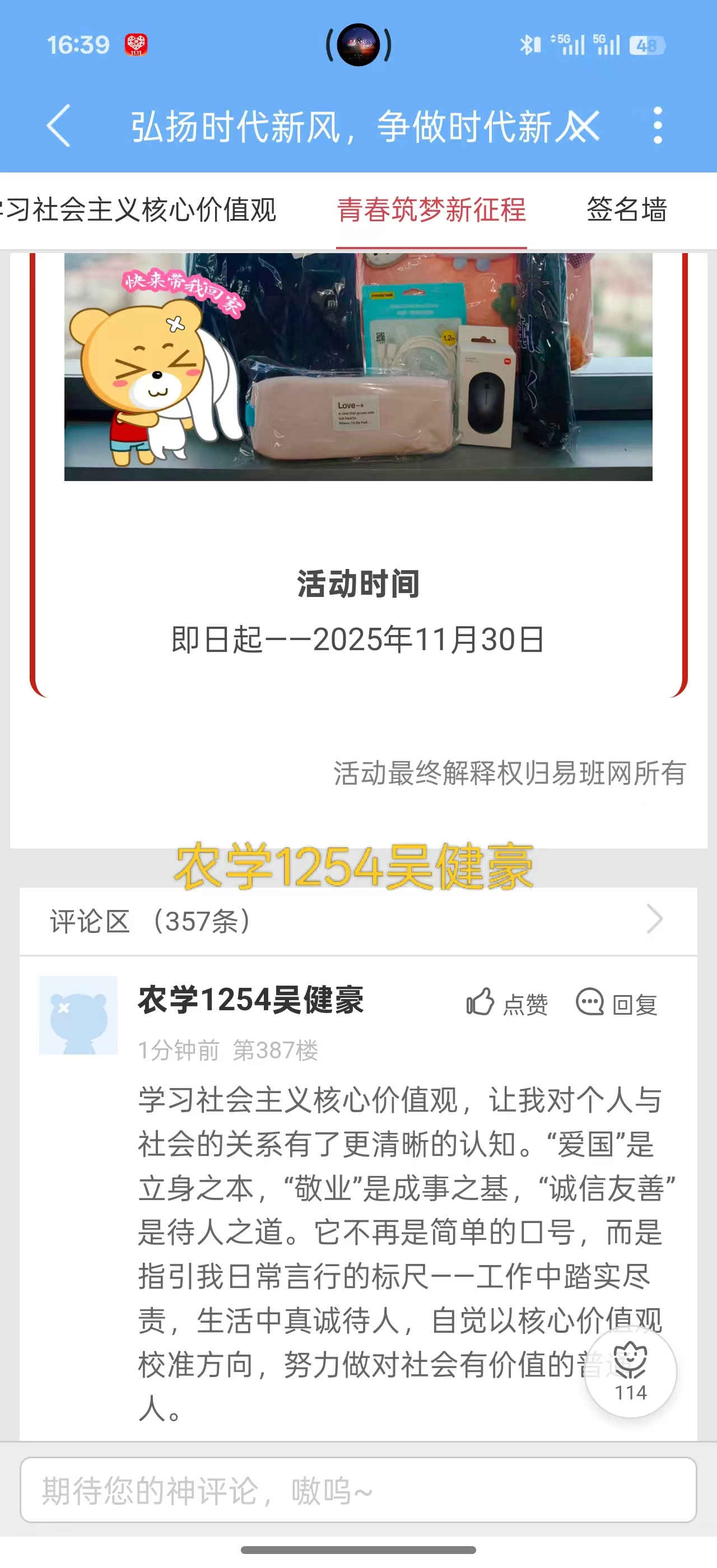Select the 青春筑梦新征程 tab
The width and height of the screenshot is (717, 1568).
click(x=431, y=210)
